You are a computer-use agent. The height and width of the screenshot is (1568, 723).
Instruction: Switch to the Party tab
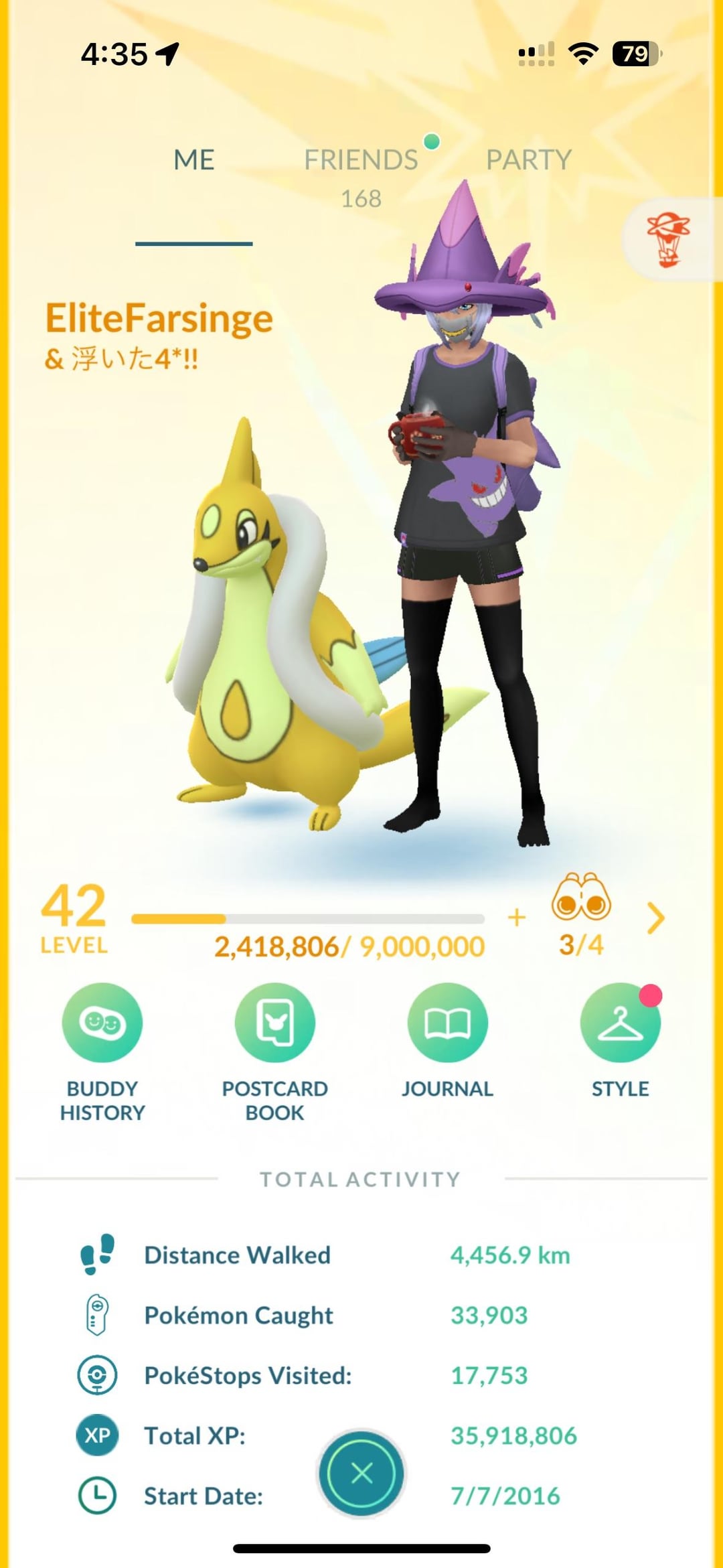pyautogui.click(x=528, y=161)
